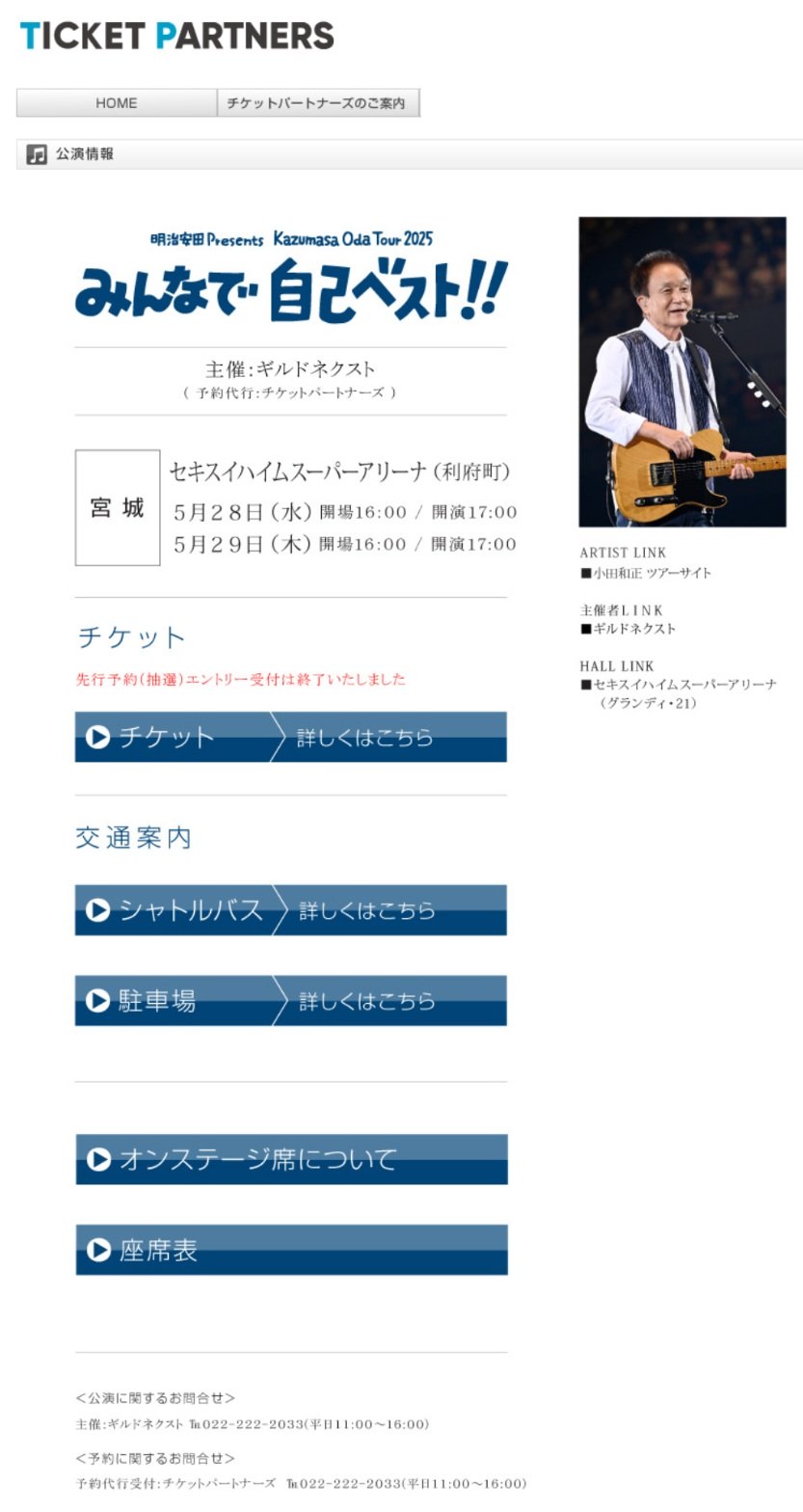Visit 小田和正 ツアーサイト link
803x1512 pixels.
click(652, 573)
